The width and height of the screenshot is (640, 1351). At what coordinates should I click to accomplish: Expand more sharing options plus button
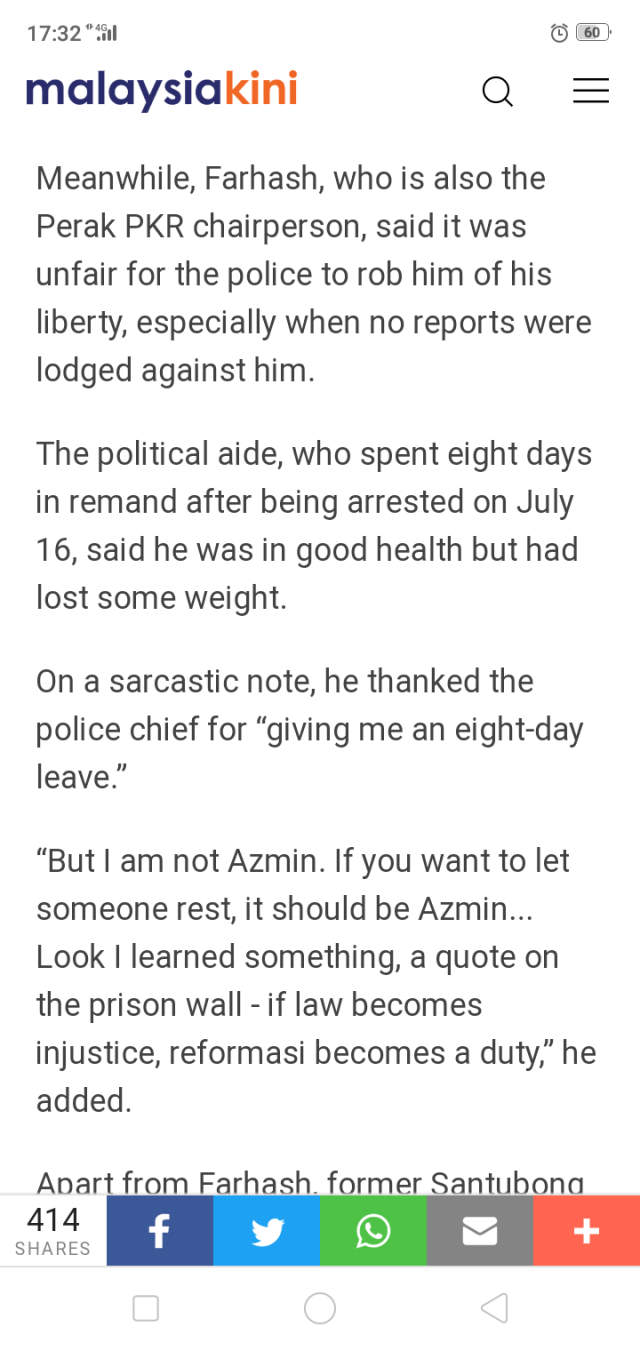click(586, 1231)
